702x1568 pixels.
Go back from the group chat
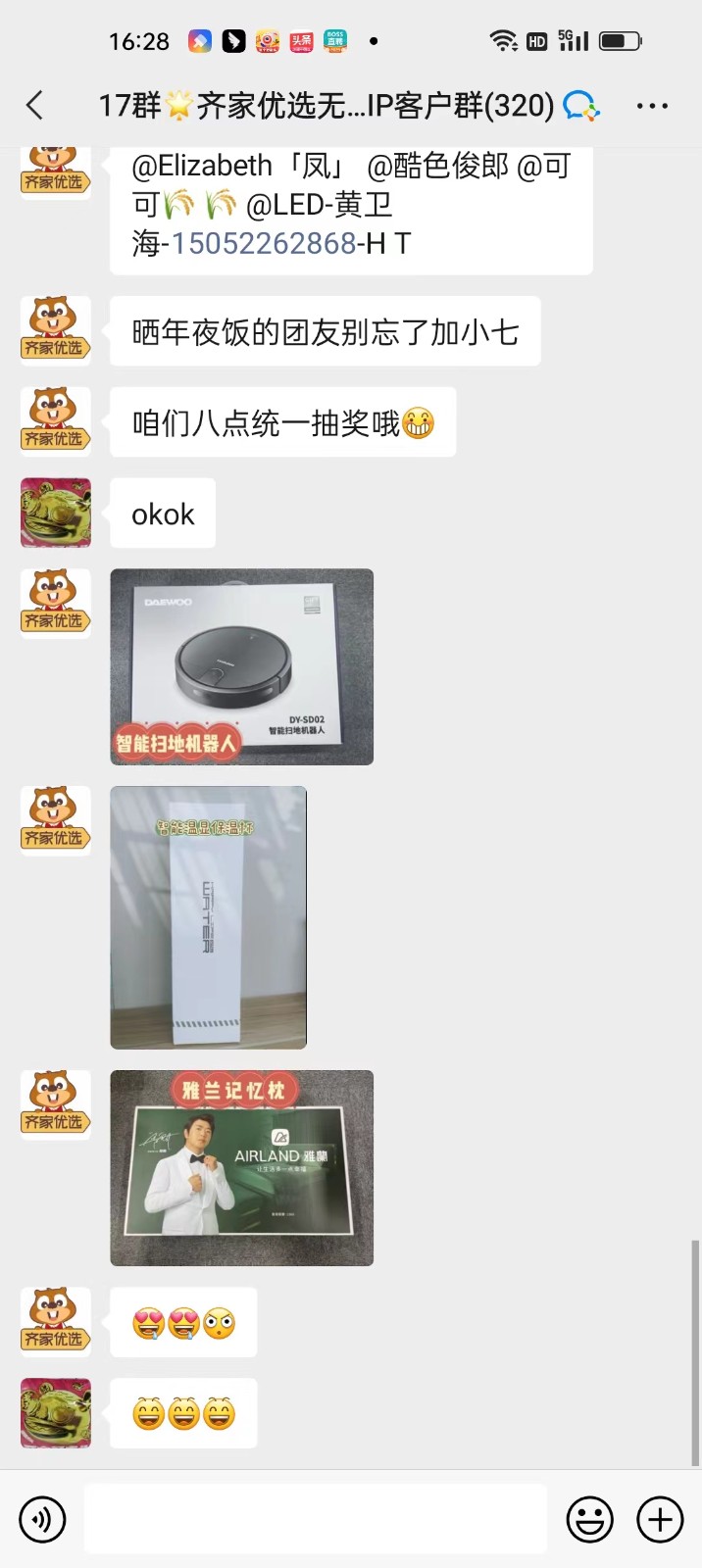click(x=35, y=105)
